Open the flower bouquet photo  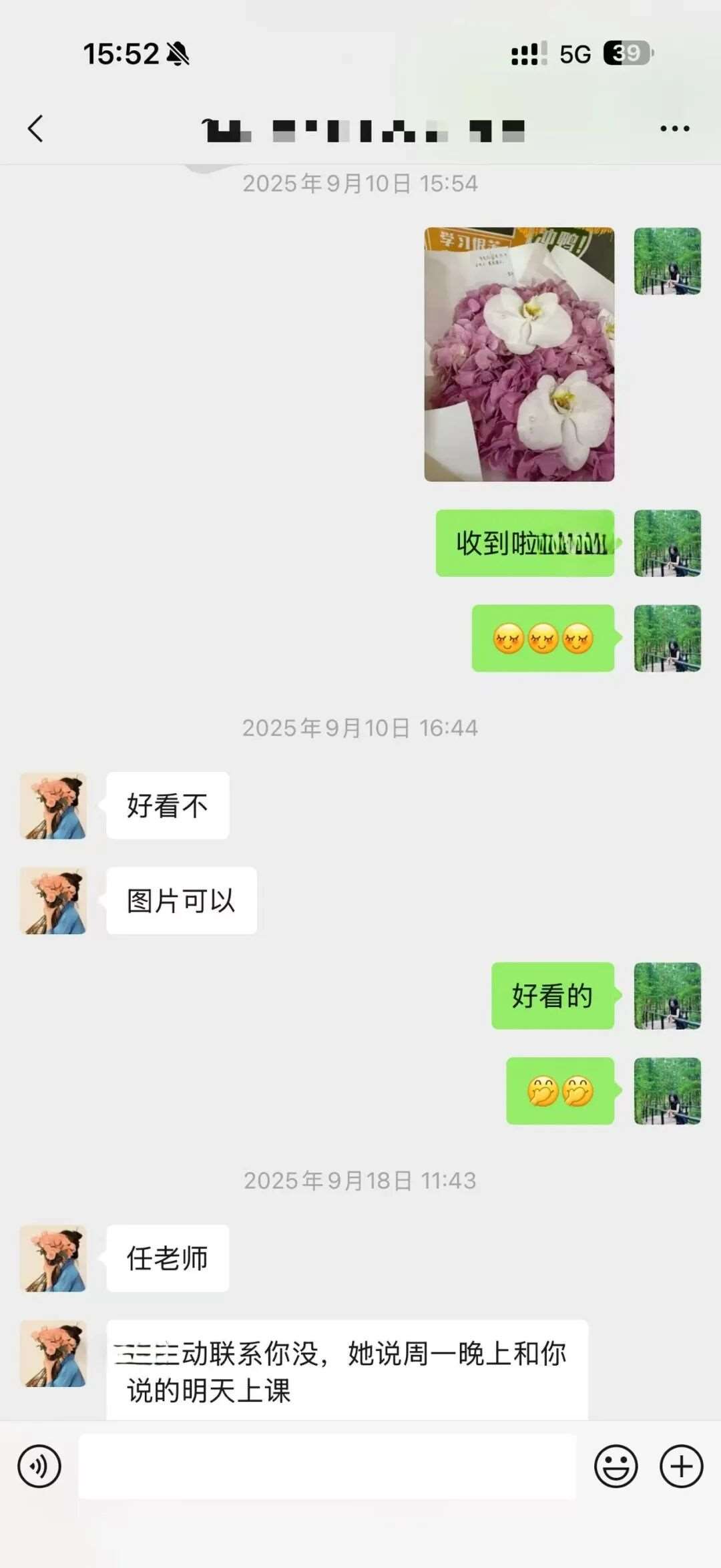pos(519,354)
